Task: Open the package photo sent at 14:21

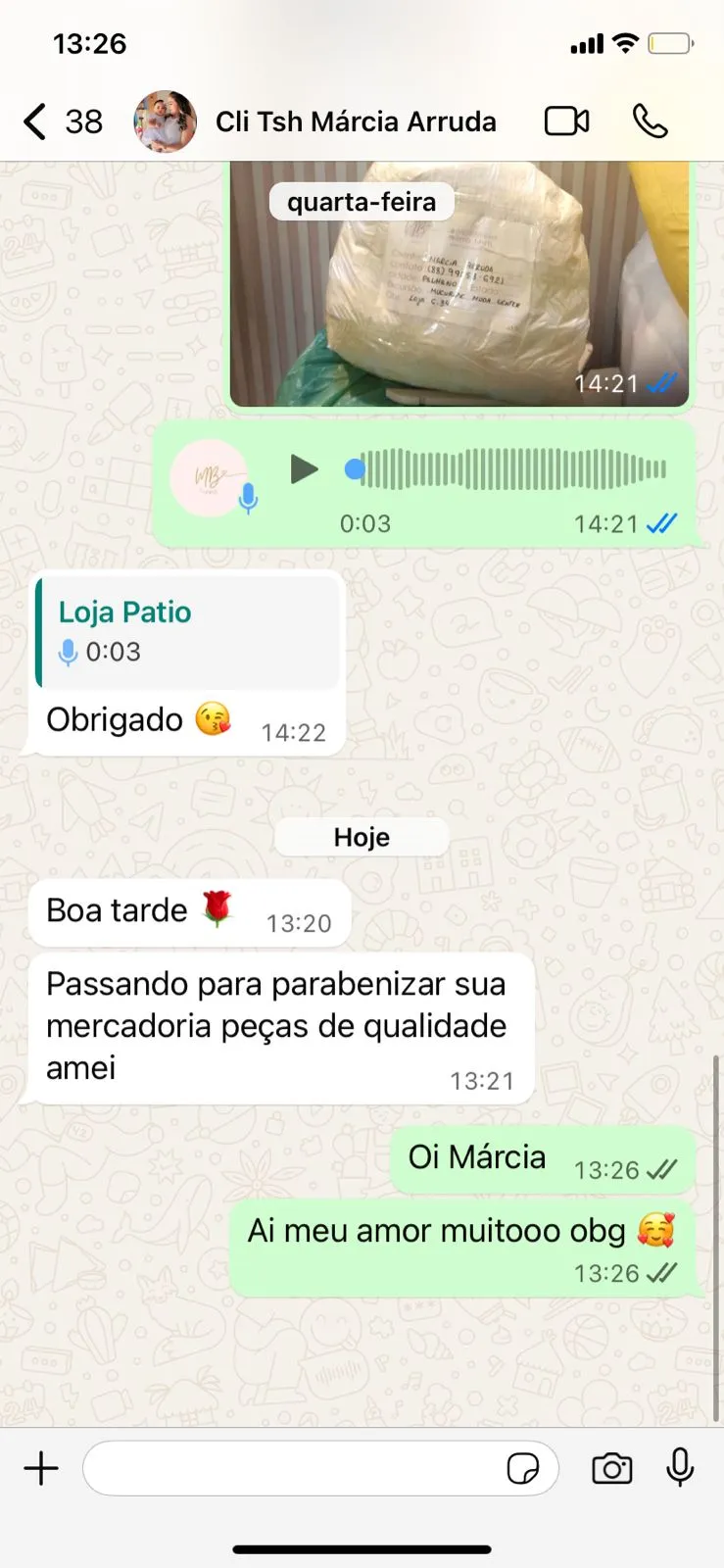Action: tap(459, 294)
